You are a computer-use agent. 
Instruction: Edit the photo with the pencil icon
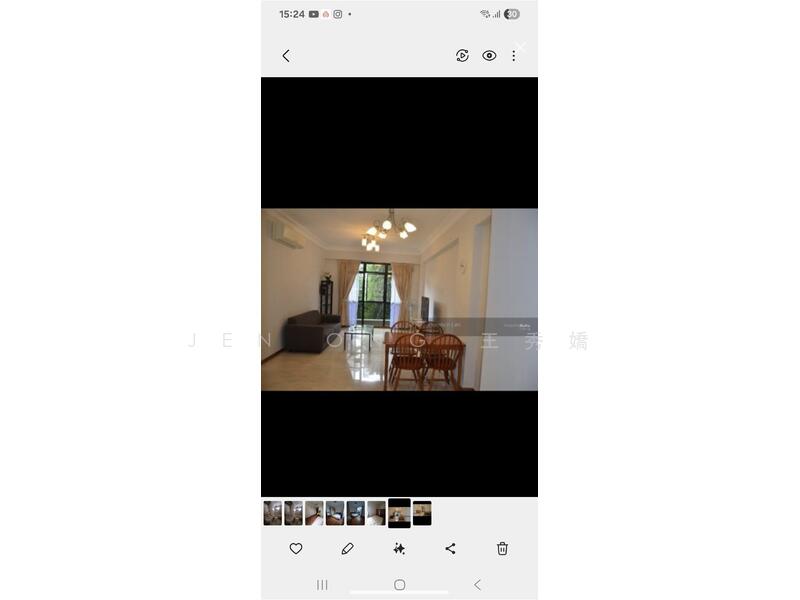pos(347,548)
